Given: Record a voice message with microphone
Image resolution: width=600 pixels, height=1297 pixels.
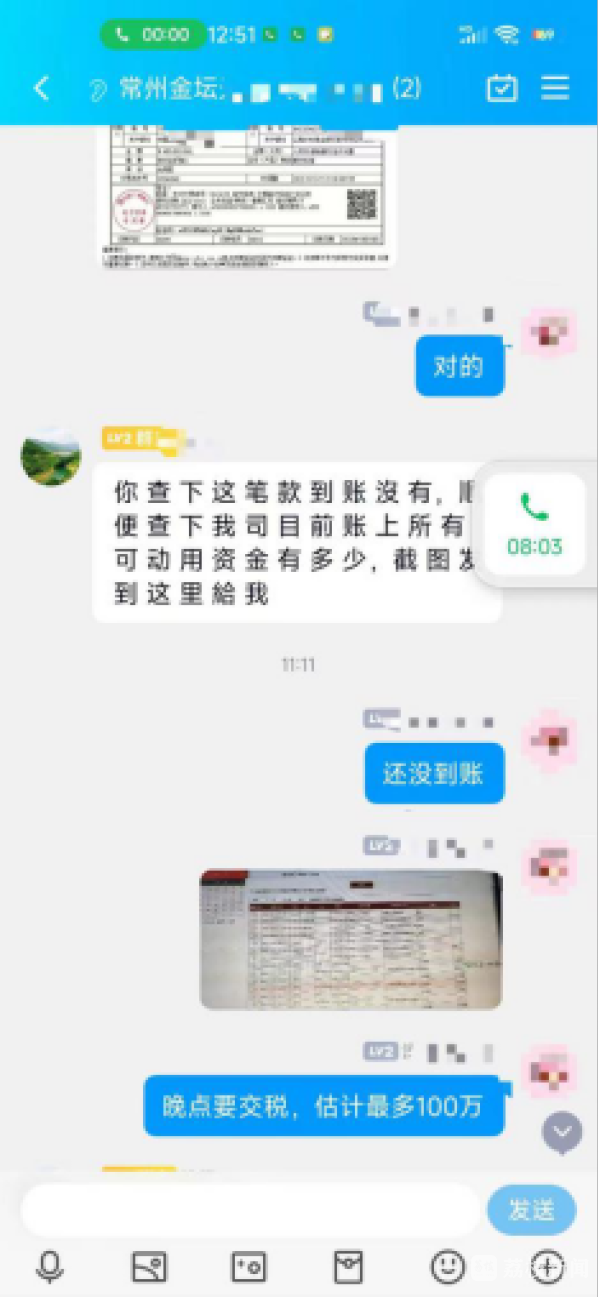Looking at the screenshot, I should coord(49,1267).
